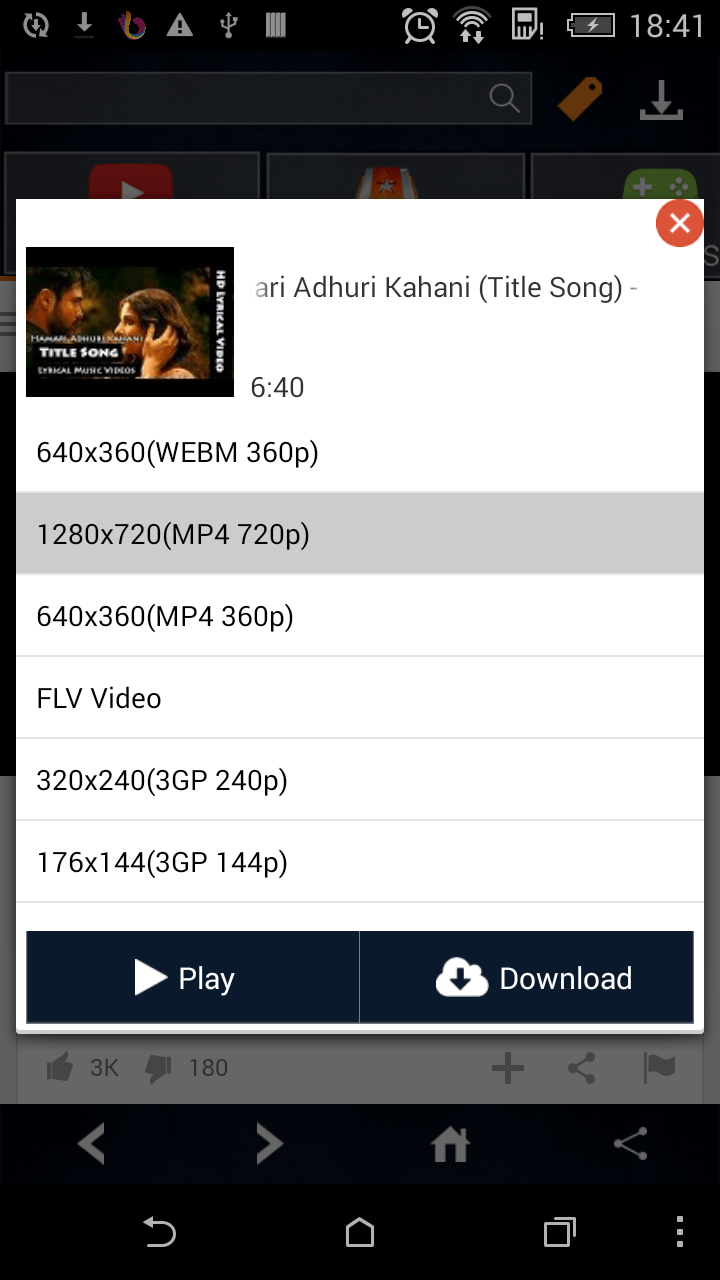Image resolution: width=720 pixels, height=1280 pixels.
Task: Download the selected video format
Action: pos(526,977)
